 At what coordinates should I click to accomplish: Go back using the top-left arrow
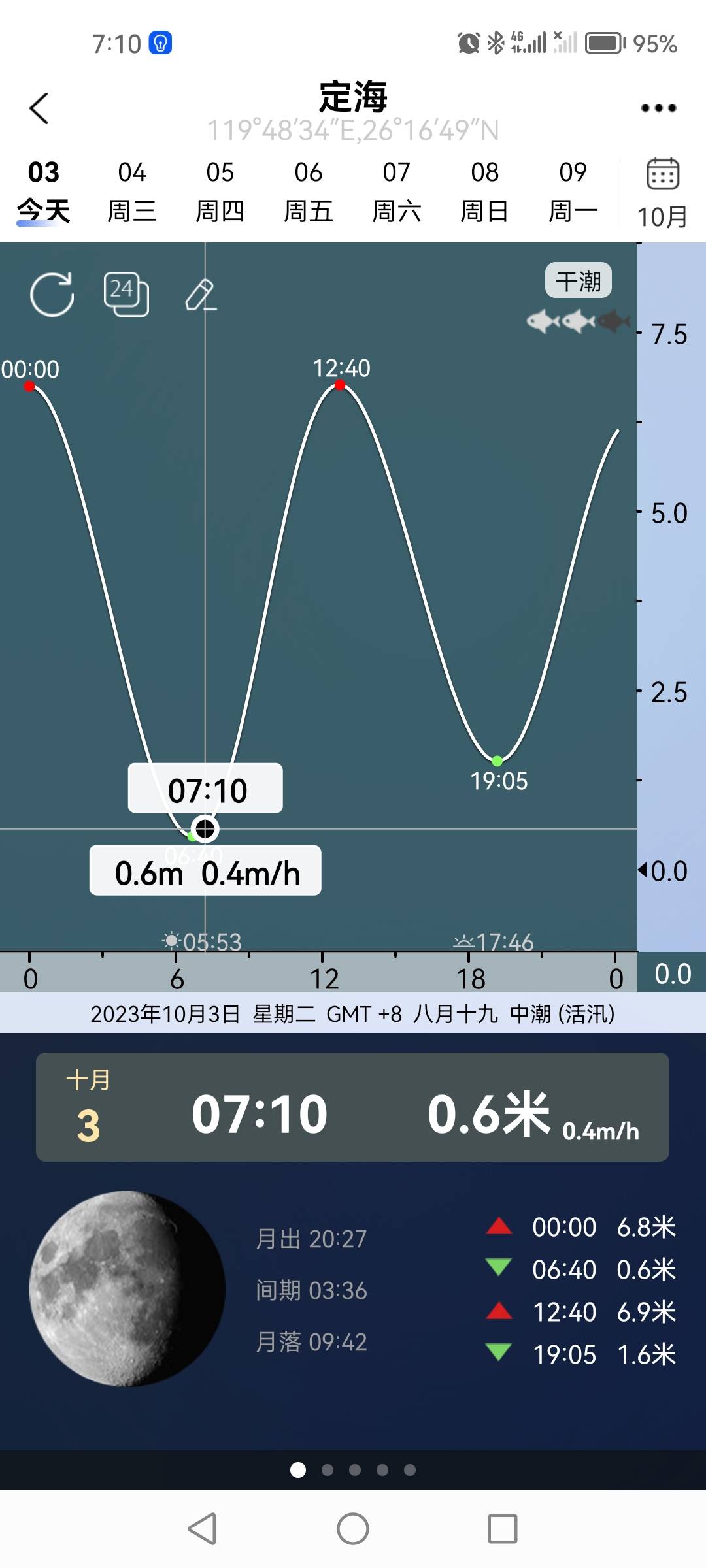39,108
